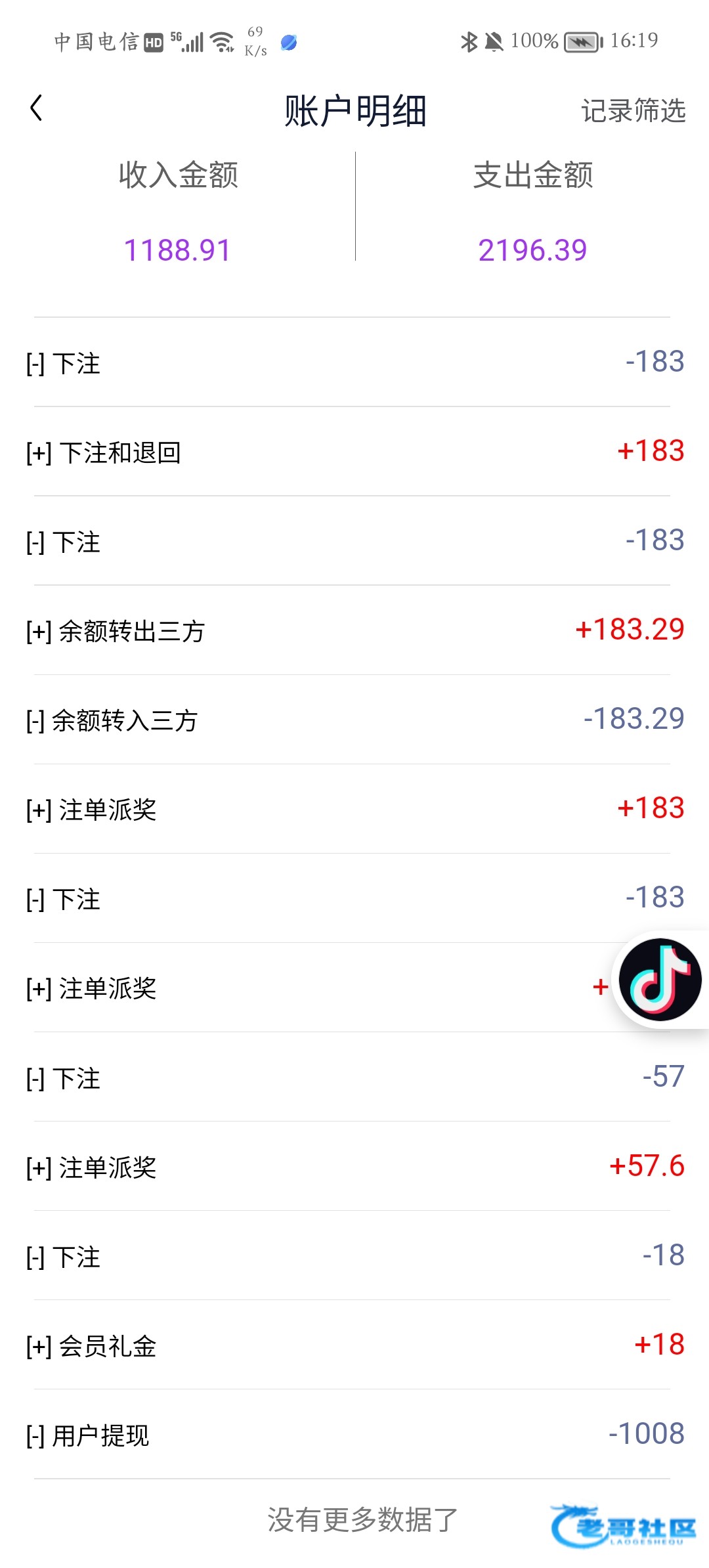Open the 会员礼金 +18 record
The height and width of the screenshot is (1568, 709).
(x=354, y=1345)
